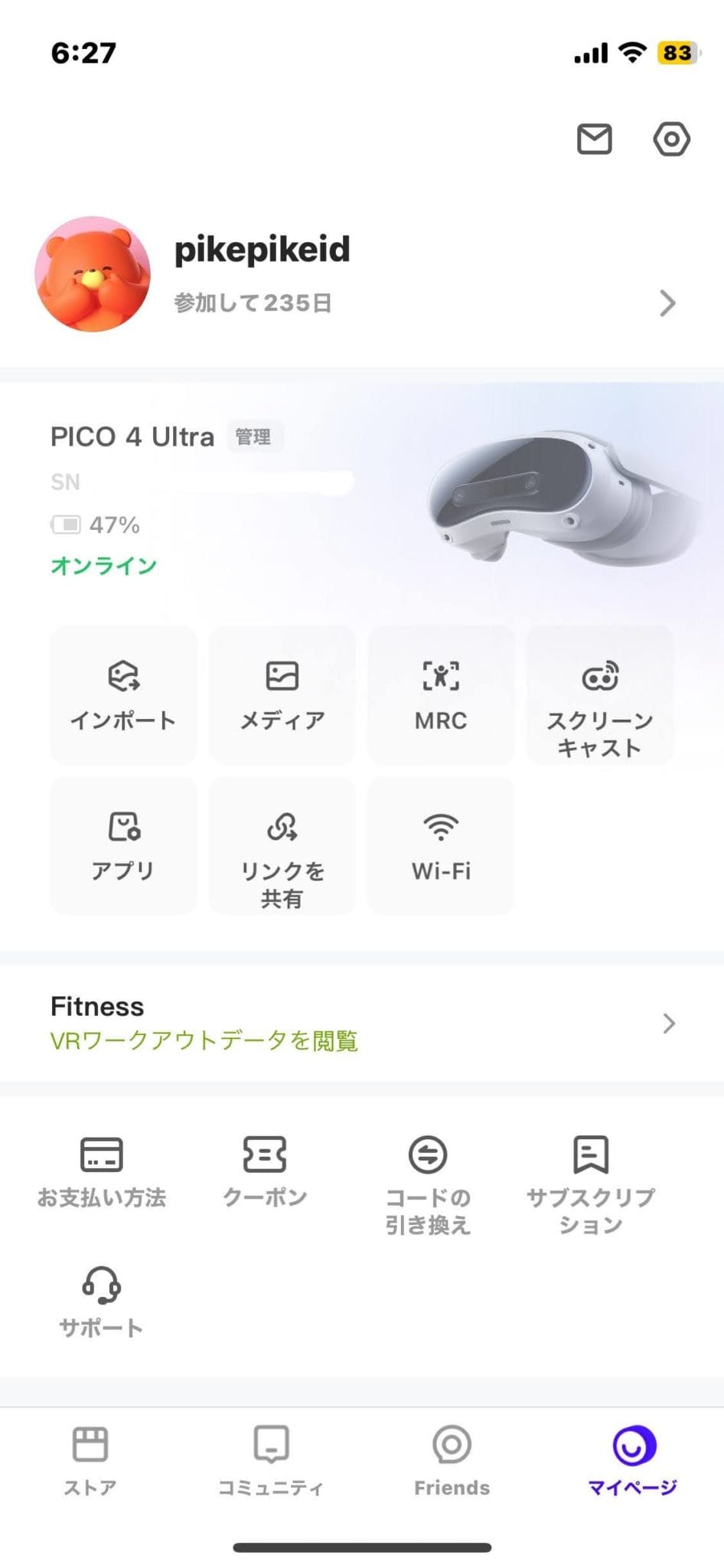Contact サポート
The width and height of the screenshot is (724, 1568).
click(x=102, y=1302)
